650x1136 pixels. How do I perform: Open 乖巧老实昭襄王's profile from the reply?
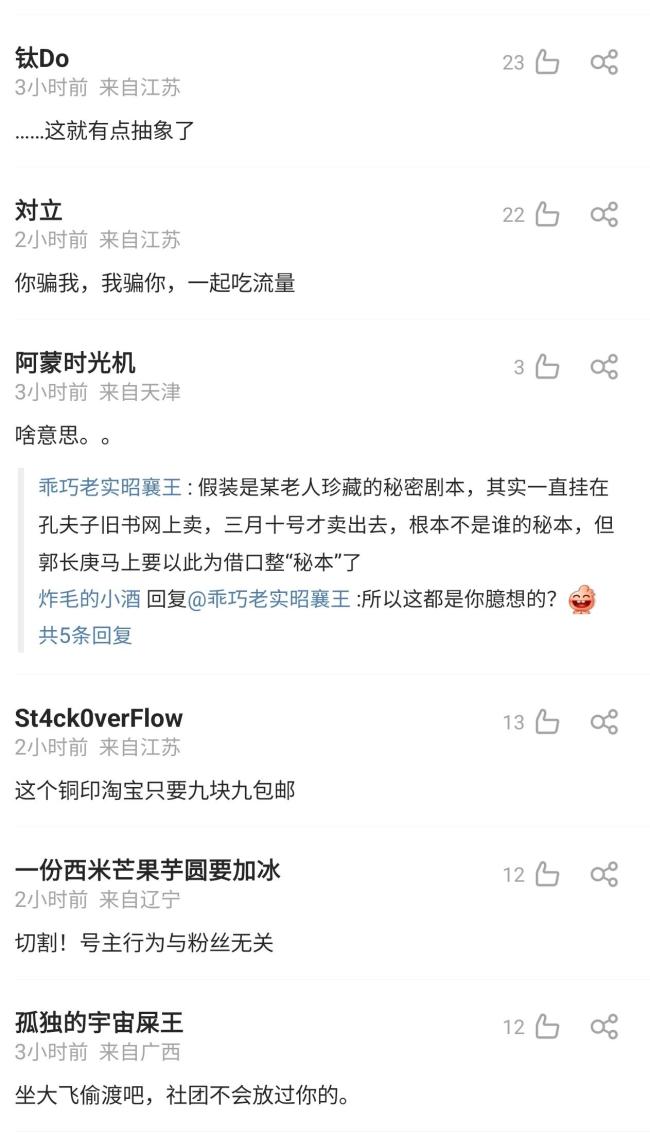[110, 488]
